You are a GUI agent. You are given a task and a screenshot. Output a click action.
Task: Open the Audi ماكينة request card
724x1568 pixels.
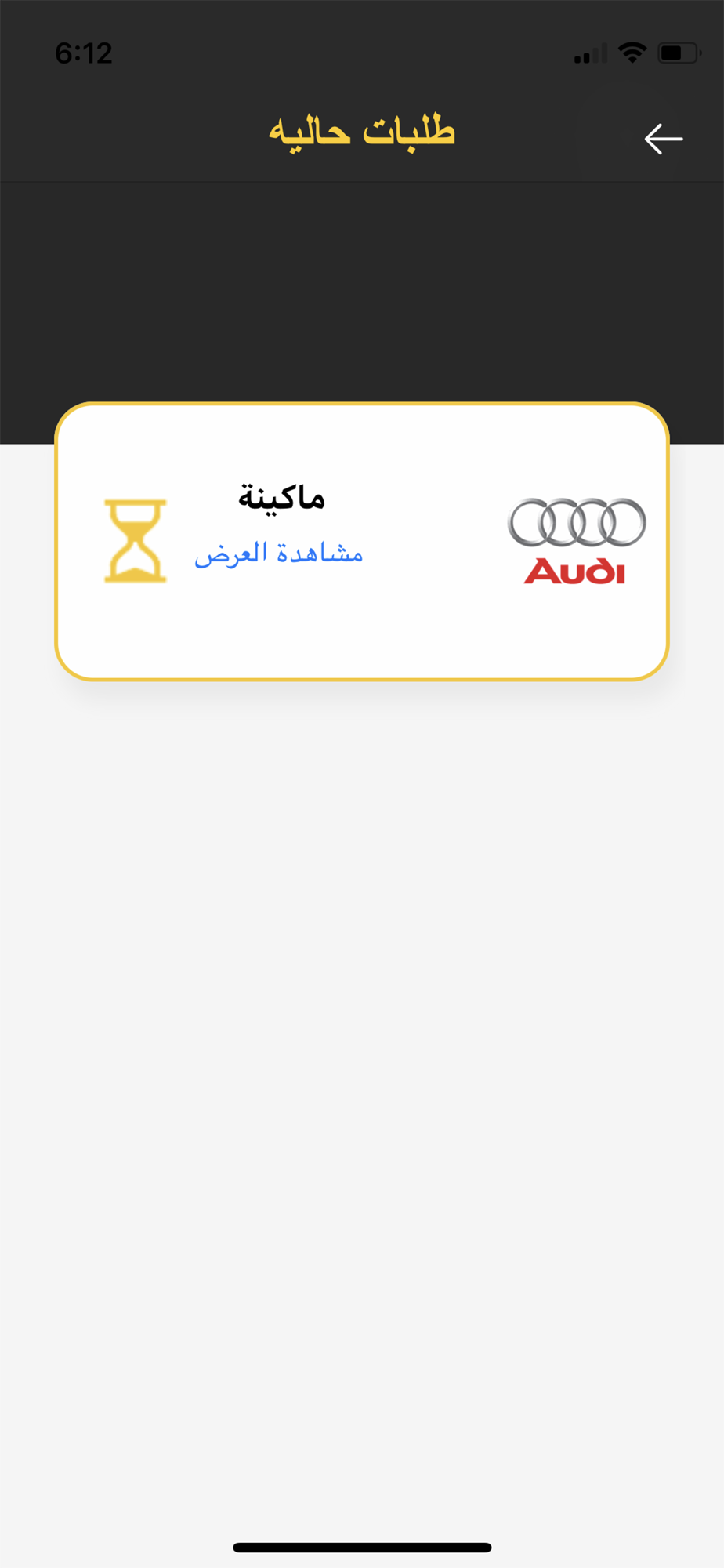(x=362, y=542)
